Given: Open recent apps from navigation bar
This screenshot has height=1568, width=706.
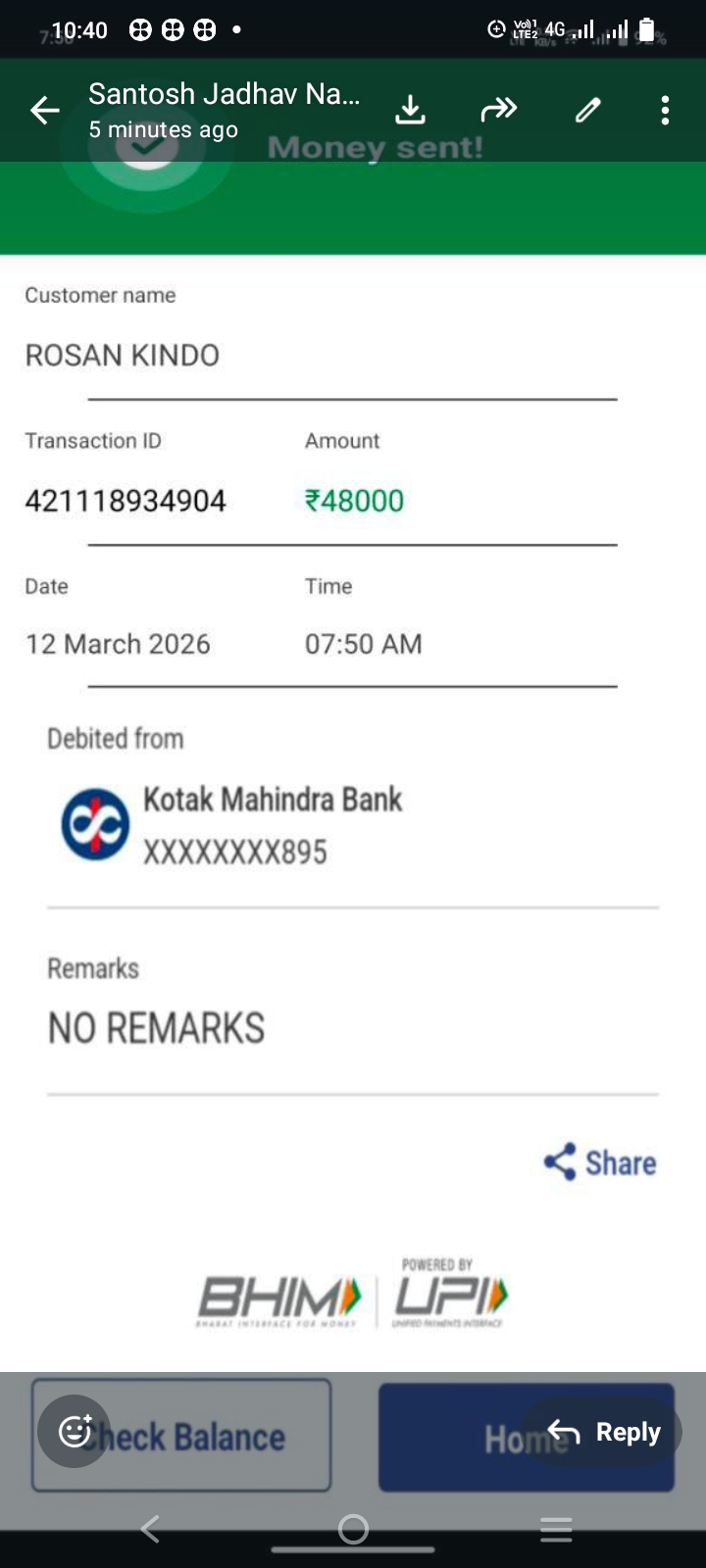Looking at the screenshot, I should (x=556, y=1529).
